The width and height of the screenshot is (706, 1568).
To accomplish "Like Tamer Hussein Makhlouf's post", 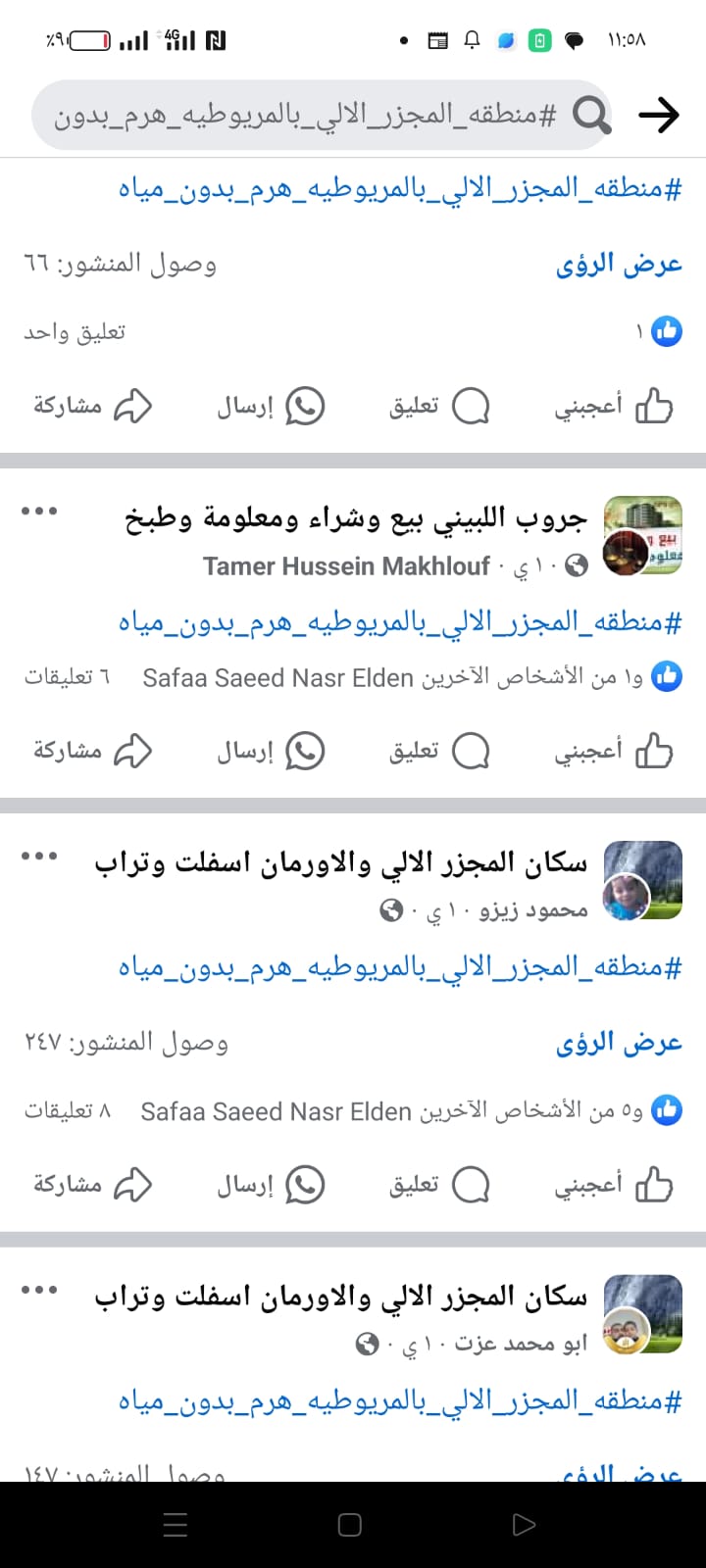I will tap(614, 752).
